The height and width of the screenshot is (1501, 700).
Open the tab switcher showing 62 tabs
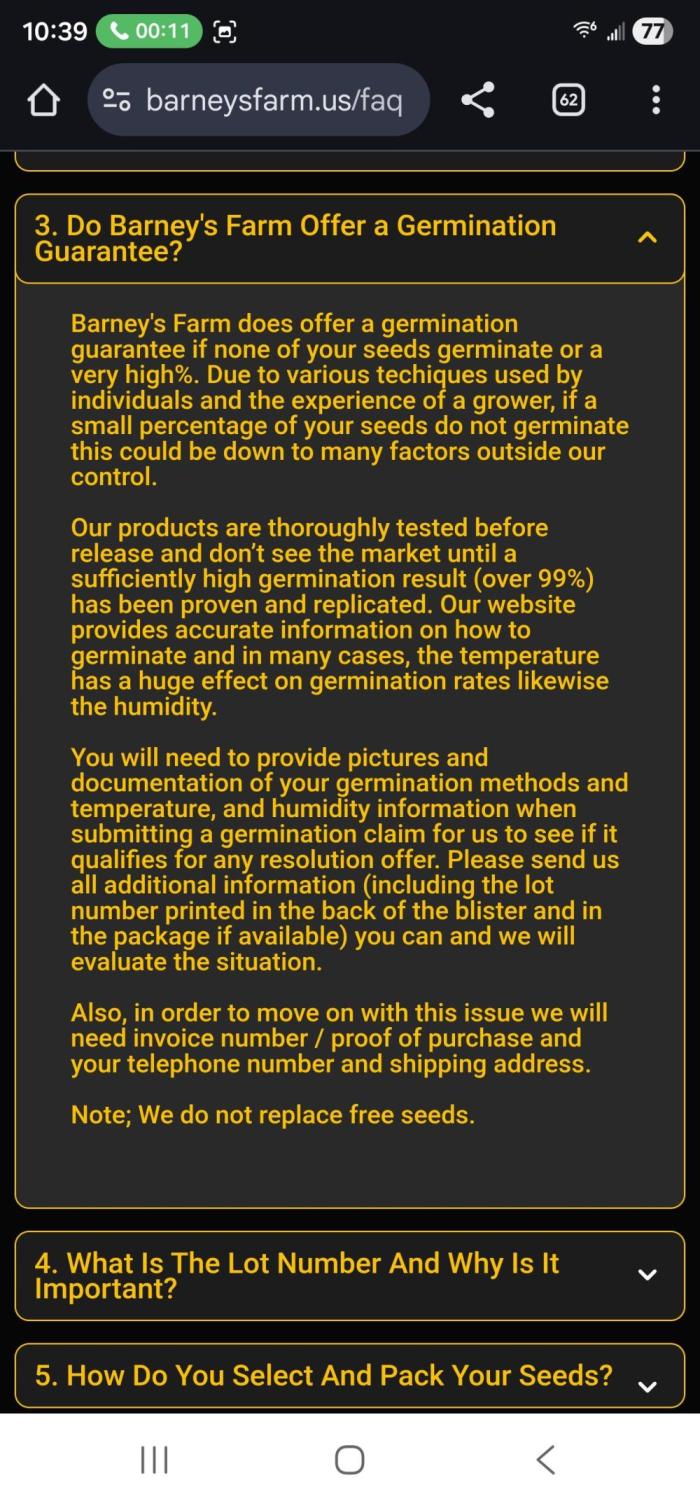(x=568, y=100)
